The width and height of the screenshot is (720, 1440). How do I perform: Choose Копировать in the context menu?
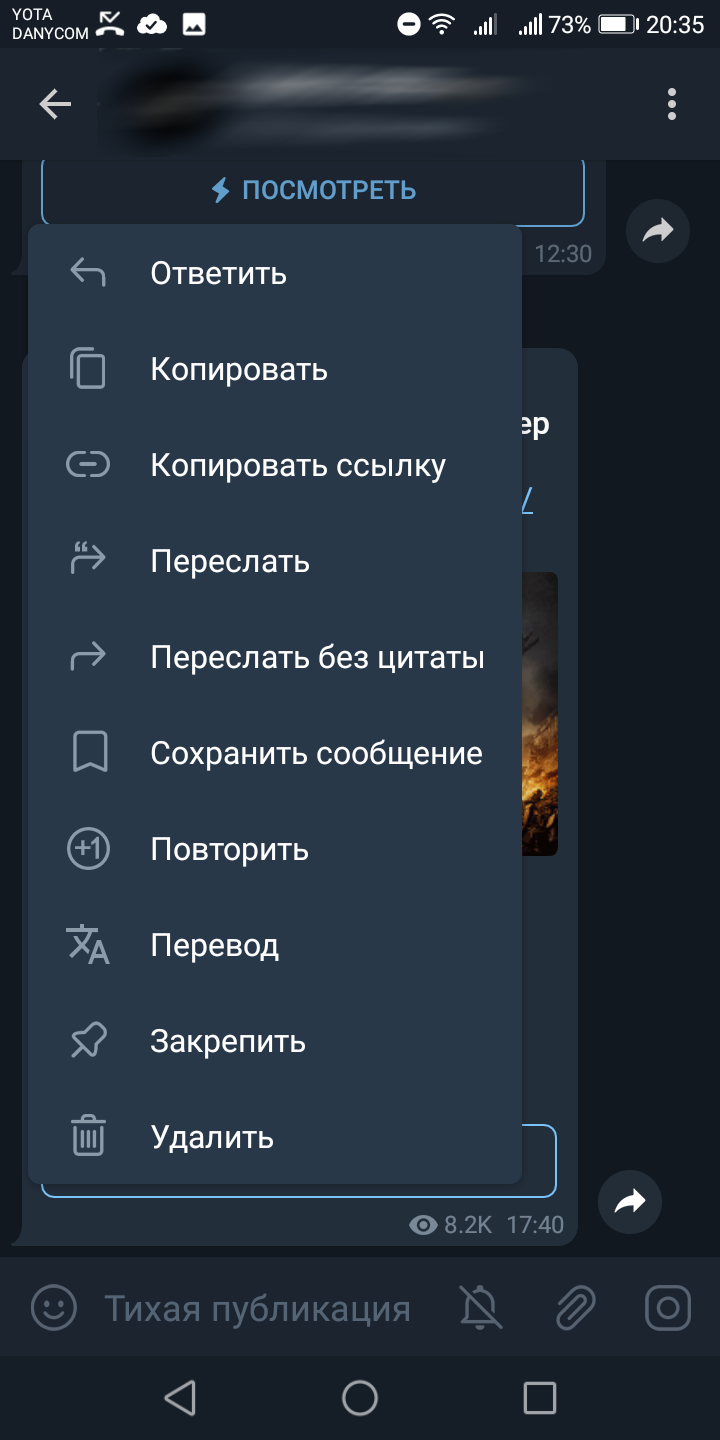(275, 369)
